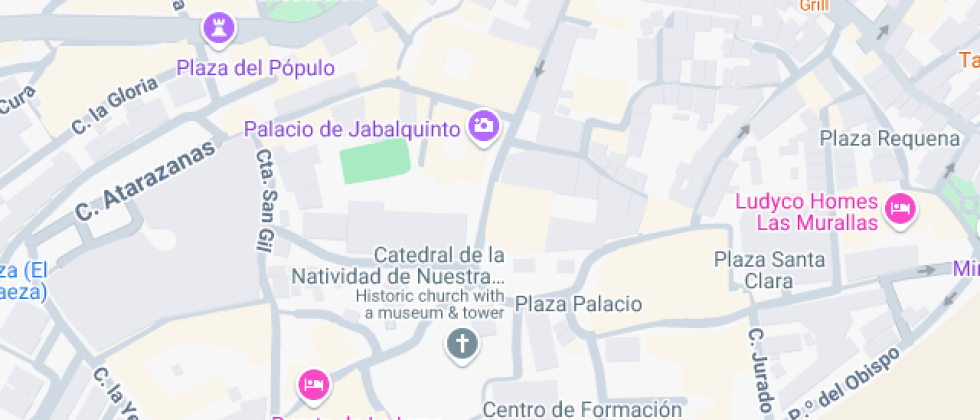The height and width of the screenshot is (420, 980).
Task: Open the Plaza del Pópulo landmark pin
Action: 217,28
